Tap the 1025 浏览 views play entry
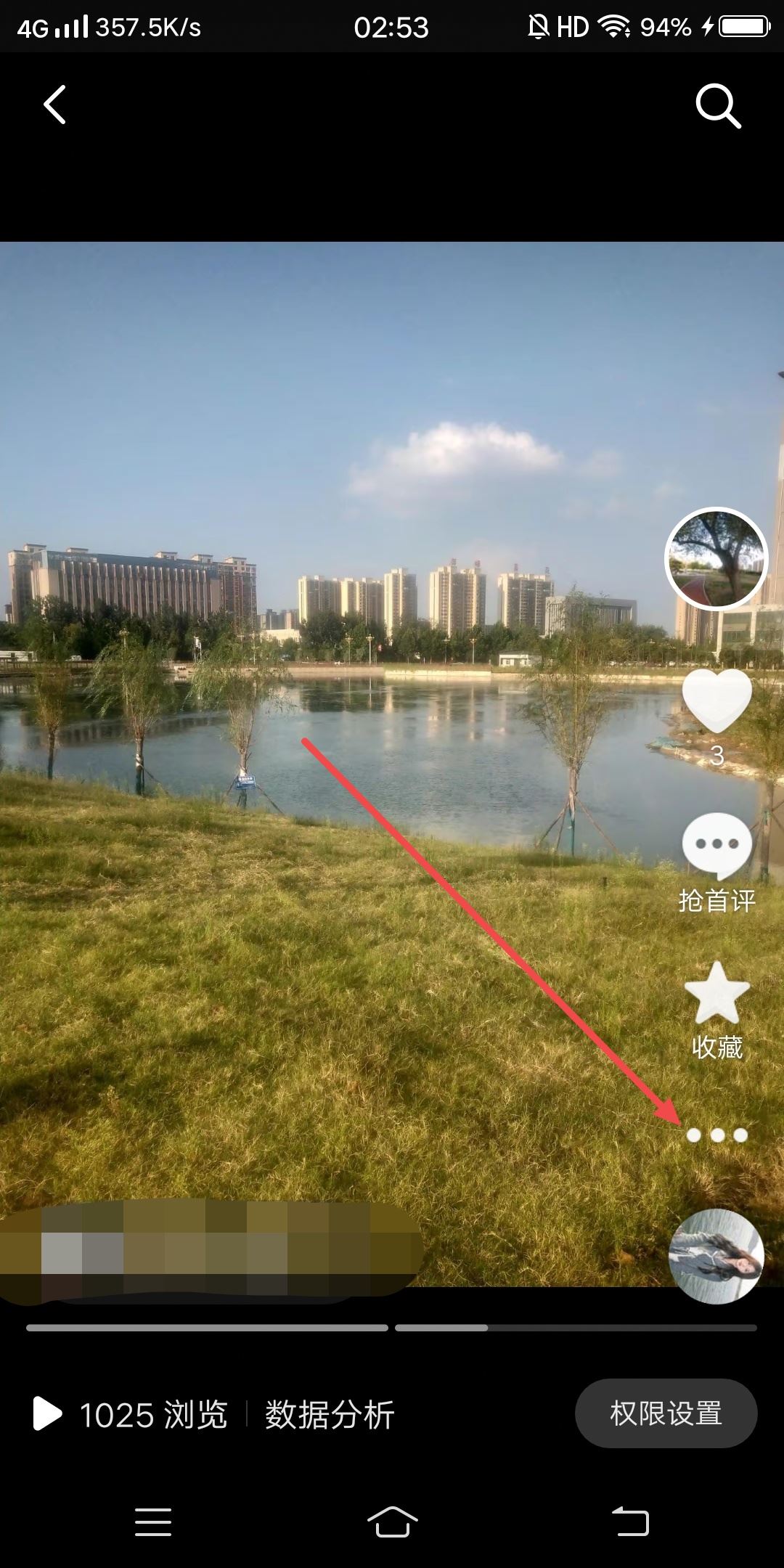 point(131,1415)
